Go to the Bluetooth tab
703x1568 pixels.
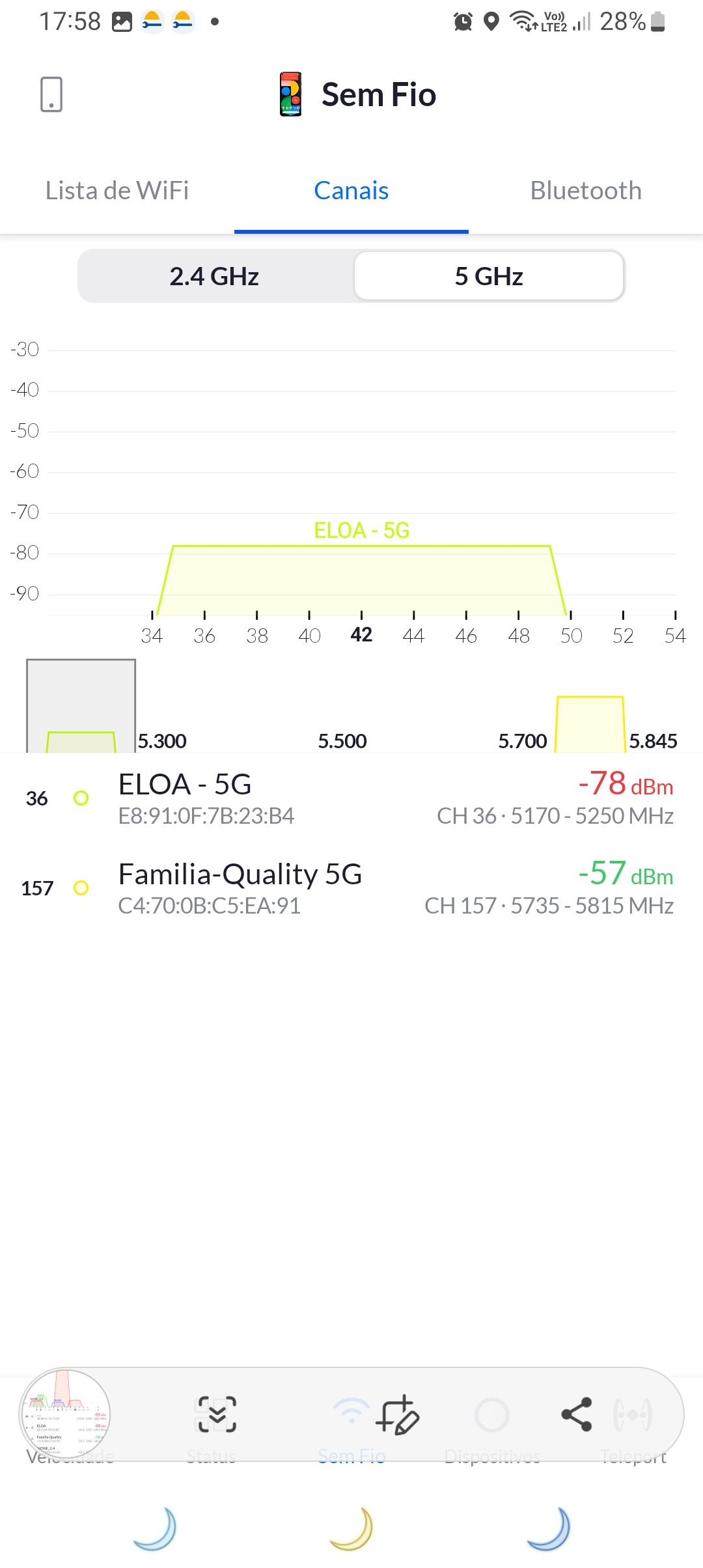coord(586,191)
